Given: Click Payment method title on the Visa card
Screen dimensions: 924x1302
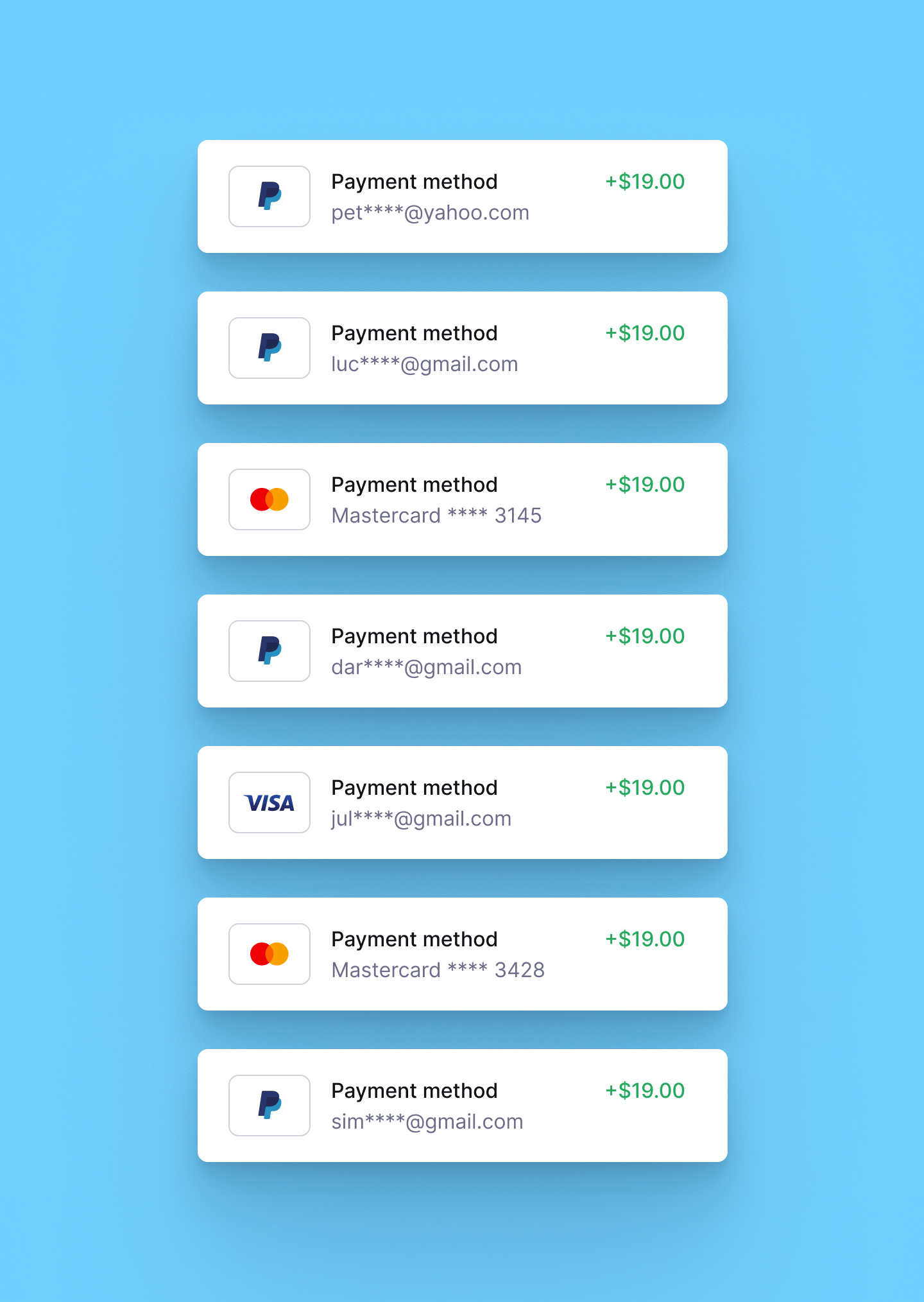Looking at the screenshot, I should 415,788.
